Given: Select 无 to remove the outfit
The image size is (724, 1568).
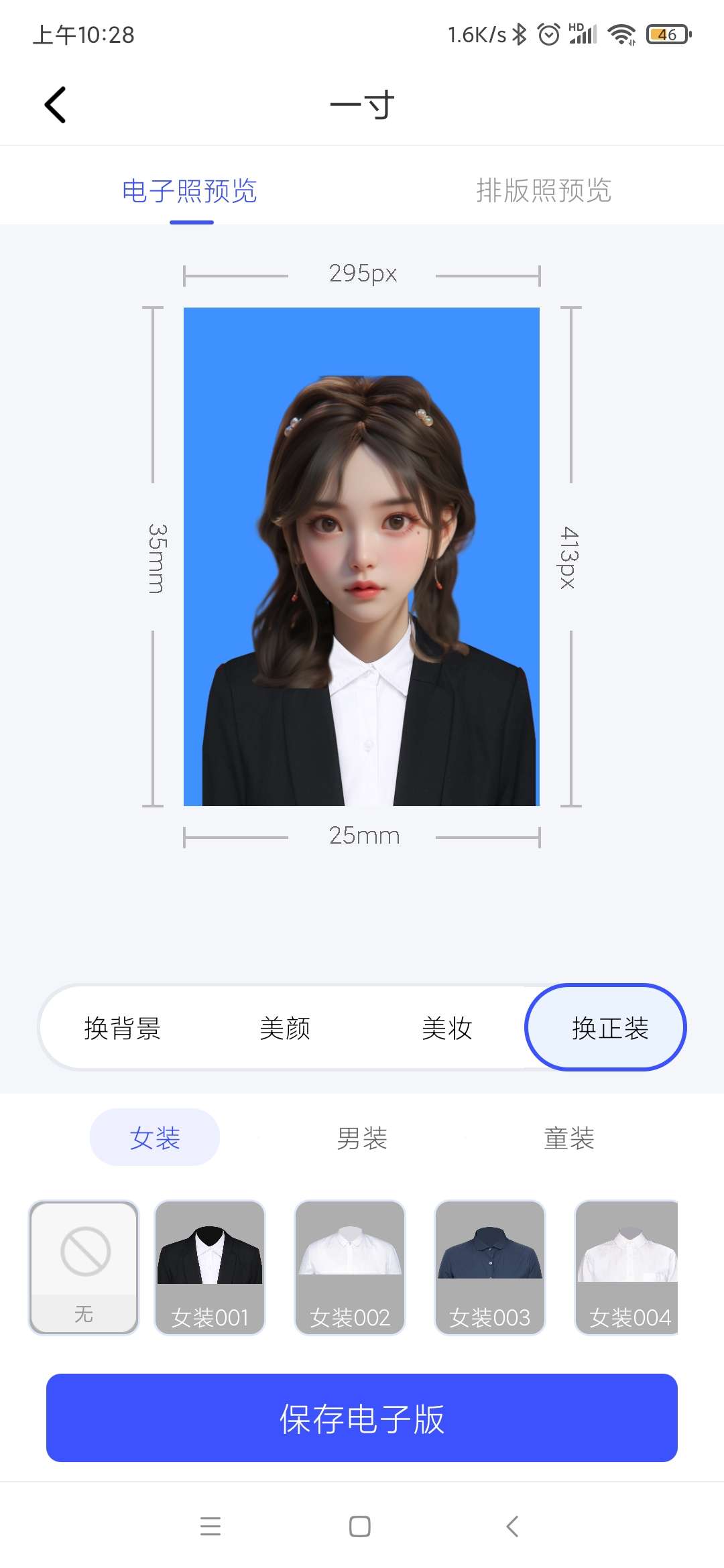Looking at the screenshot, I should 84,1267.
